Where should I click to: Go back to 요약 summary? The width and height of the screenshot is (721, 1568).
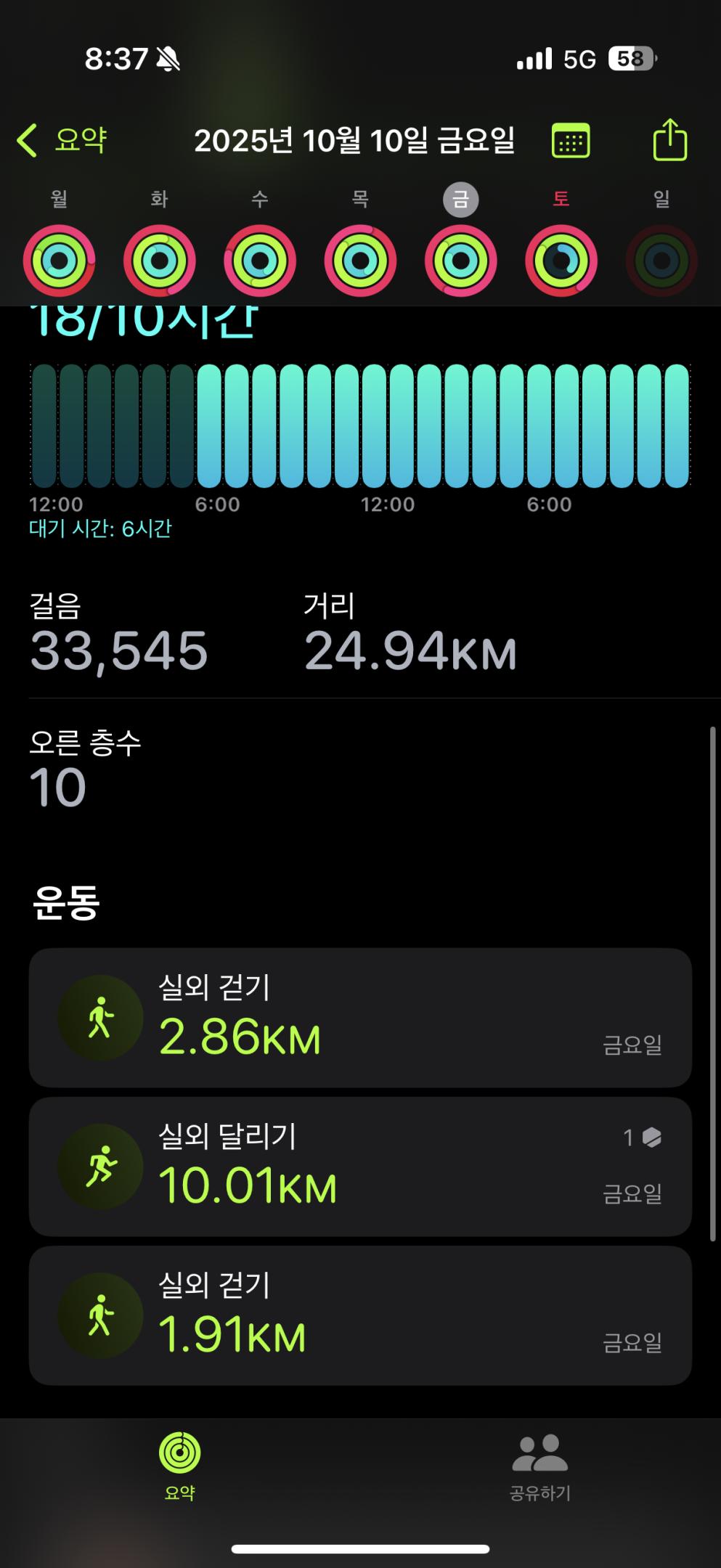pos(62,139)
